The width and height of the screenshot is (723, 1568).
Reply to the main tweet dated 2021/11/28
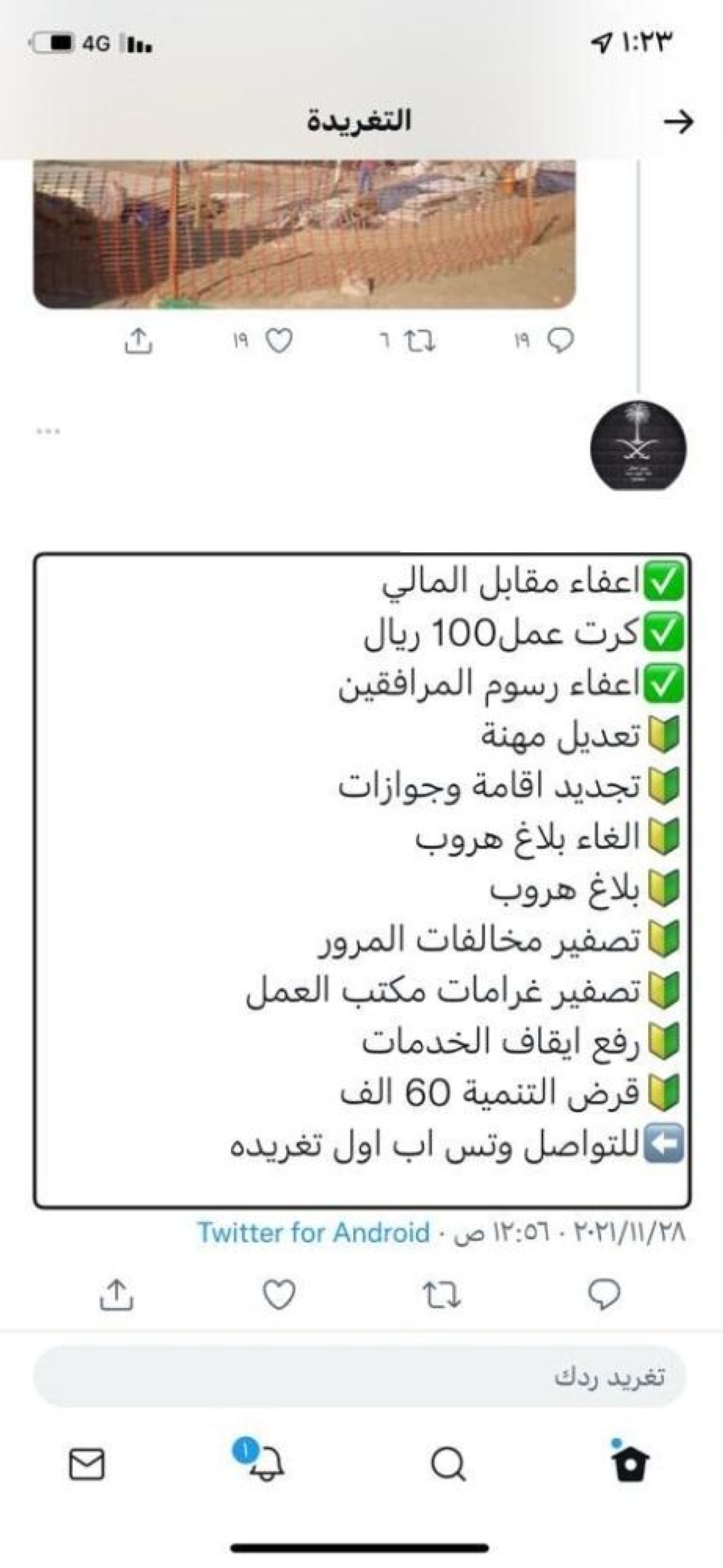click(x=604, y=1294)
